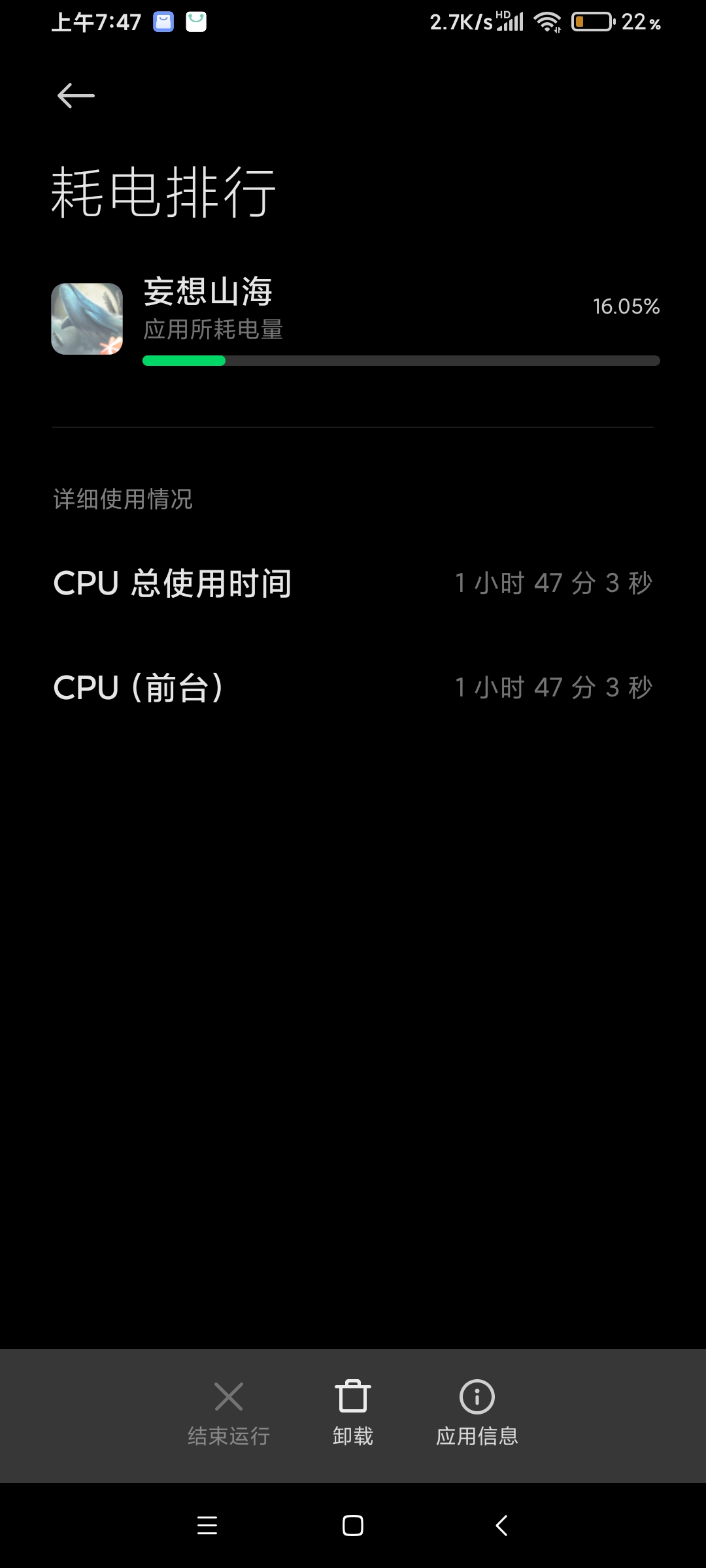Open 应用信息 app info page

pyautogui.click(x=477, y=1413)
